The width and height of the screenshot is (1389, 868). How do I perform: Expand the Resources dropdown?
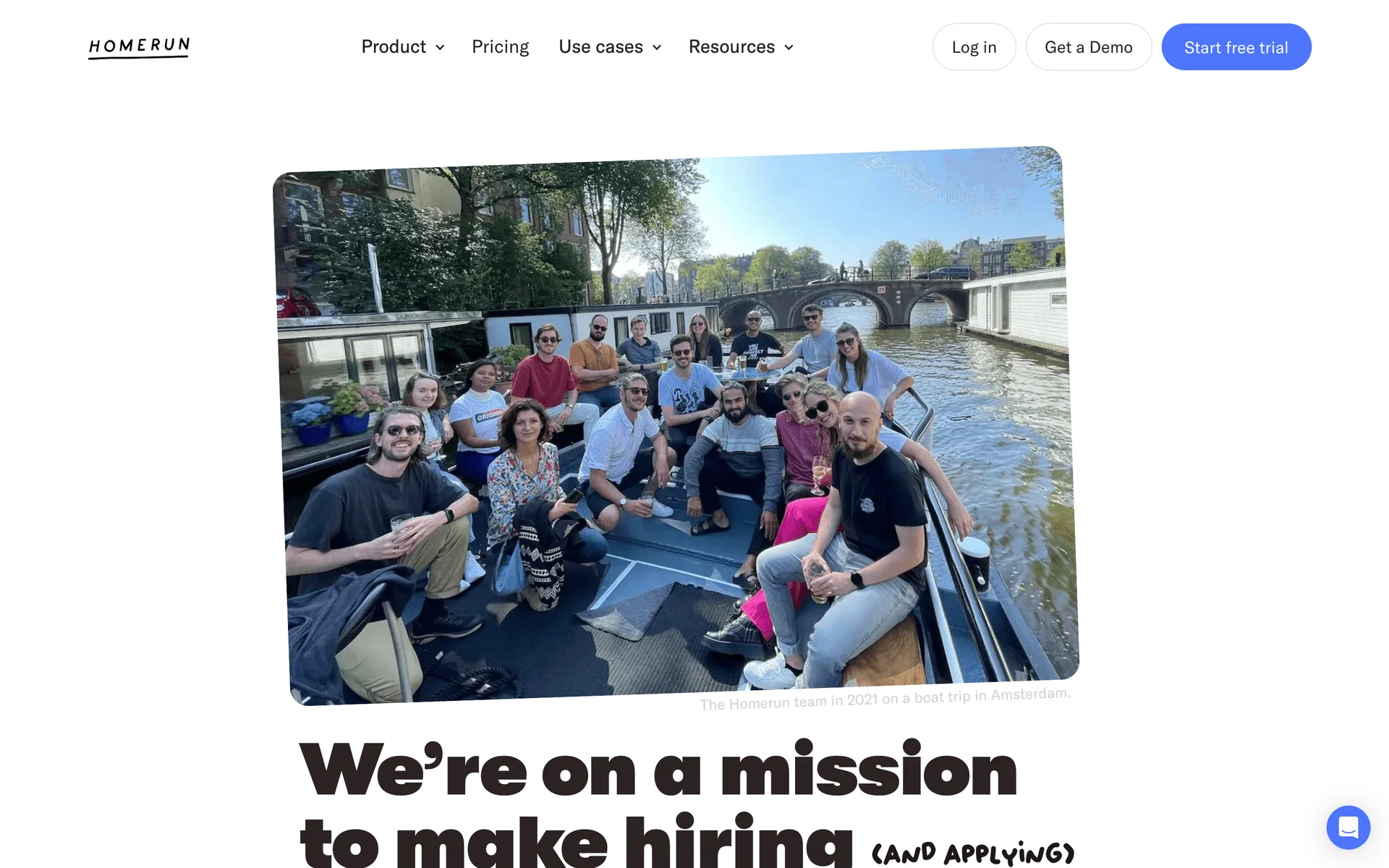740,47
